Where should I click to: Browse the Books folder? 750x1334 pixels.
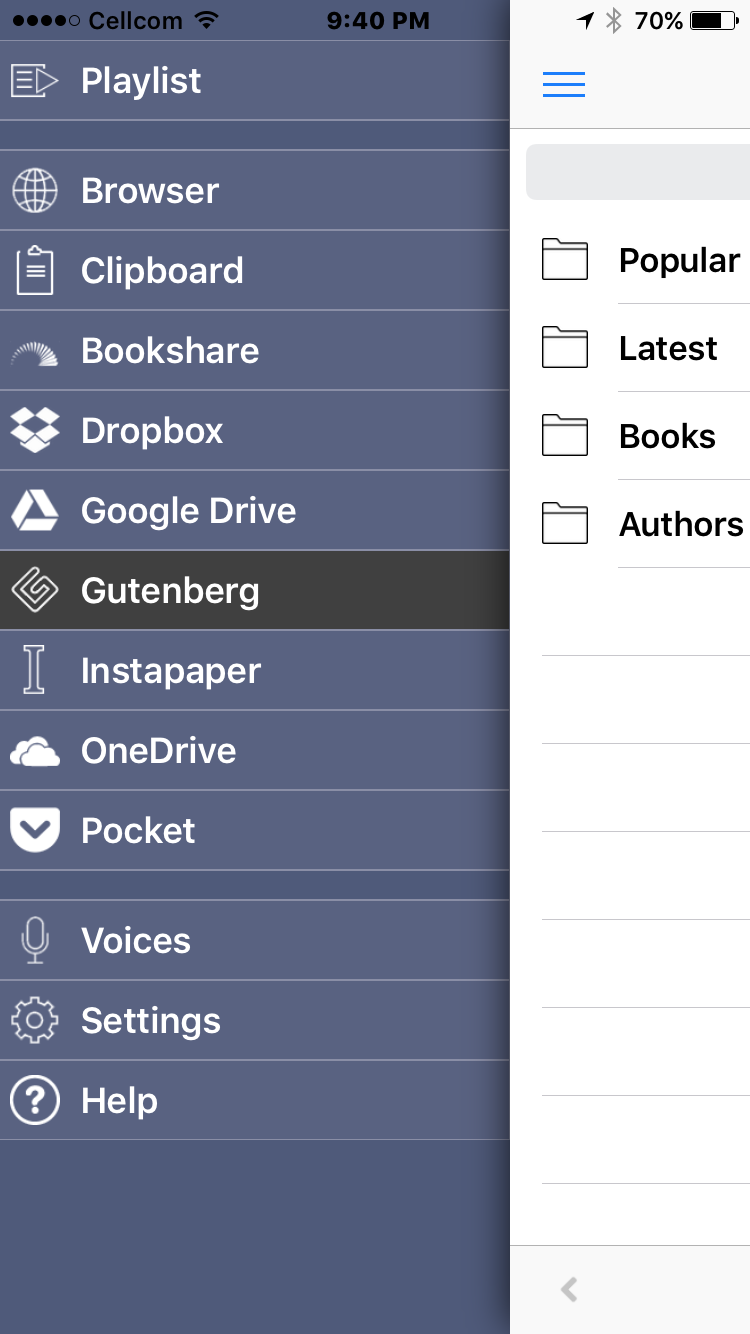pos(630,436)
